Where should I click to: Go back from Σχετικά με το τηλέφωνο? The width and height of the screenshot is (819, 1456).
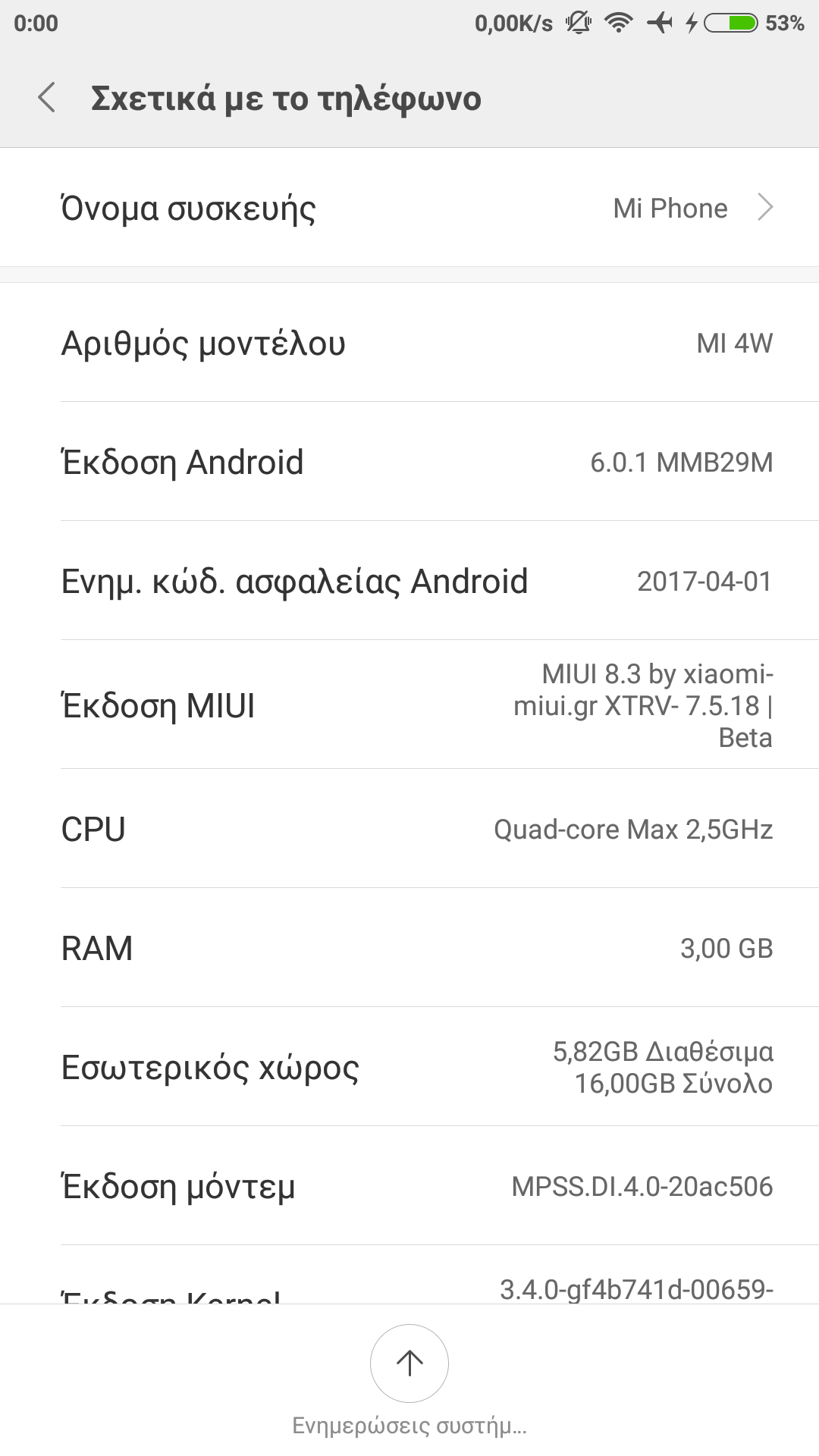point(47,99)
